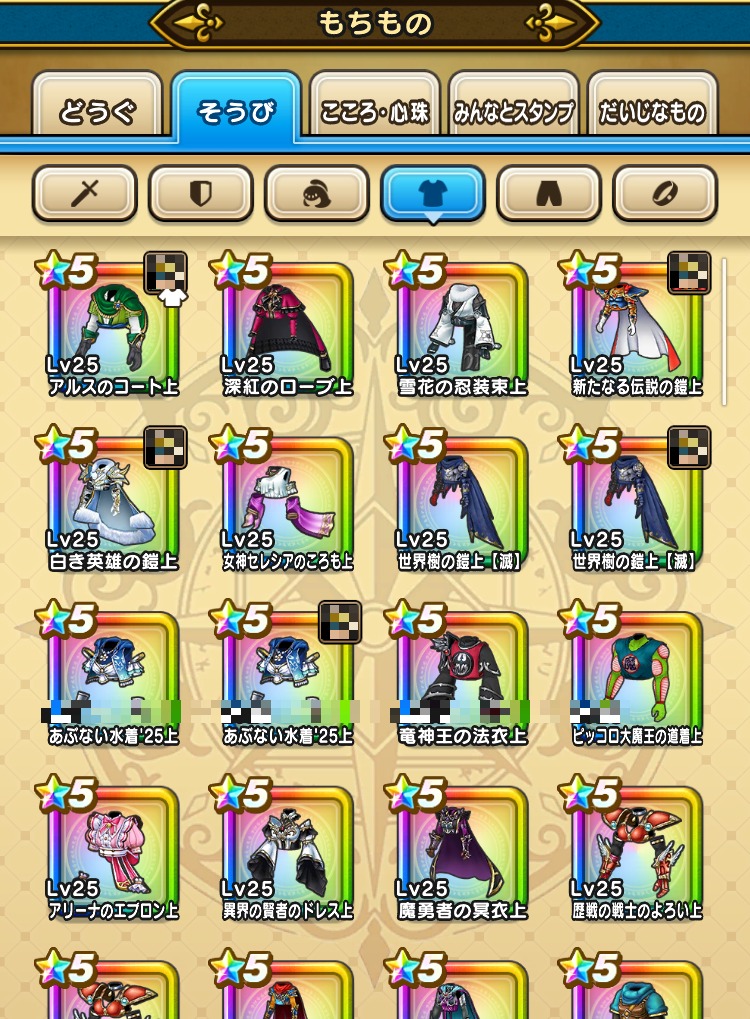Open ピッコロ大魔王の道着上 item
The width and height of the screenshot is (750, 1019).
tap(636, 674)
